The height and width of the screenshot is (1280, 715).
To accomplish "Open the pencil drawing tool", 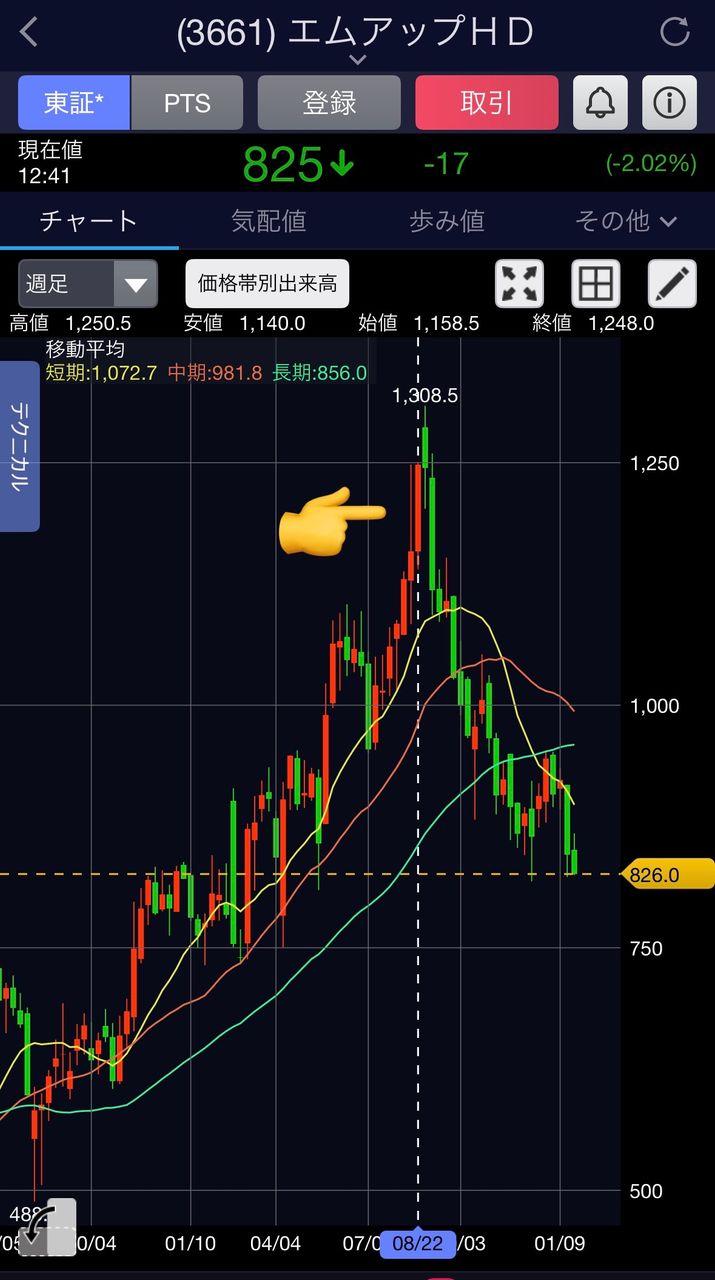I will [x=671, y=284].
